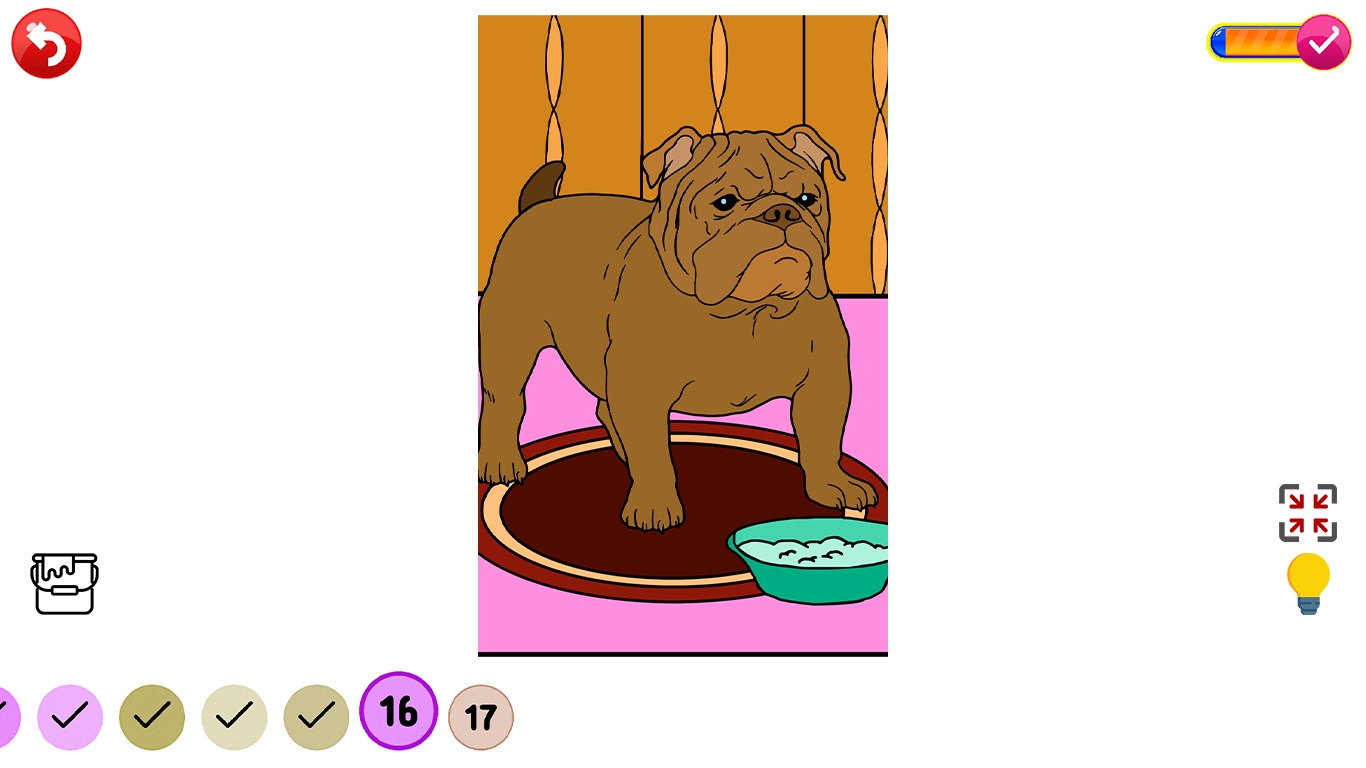Select color number 16
1366x768 pixels.
[398, 711]
